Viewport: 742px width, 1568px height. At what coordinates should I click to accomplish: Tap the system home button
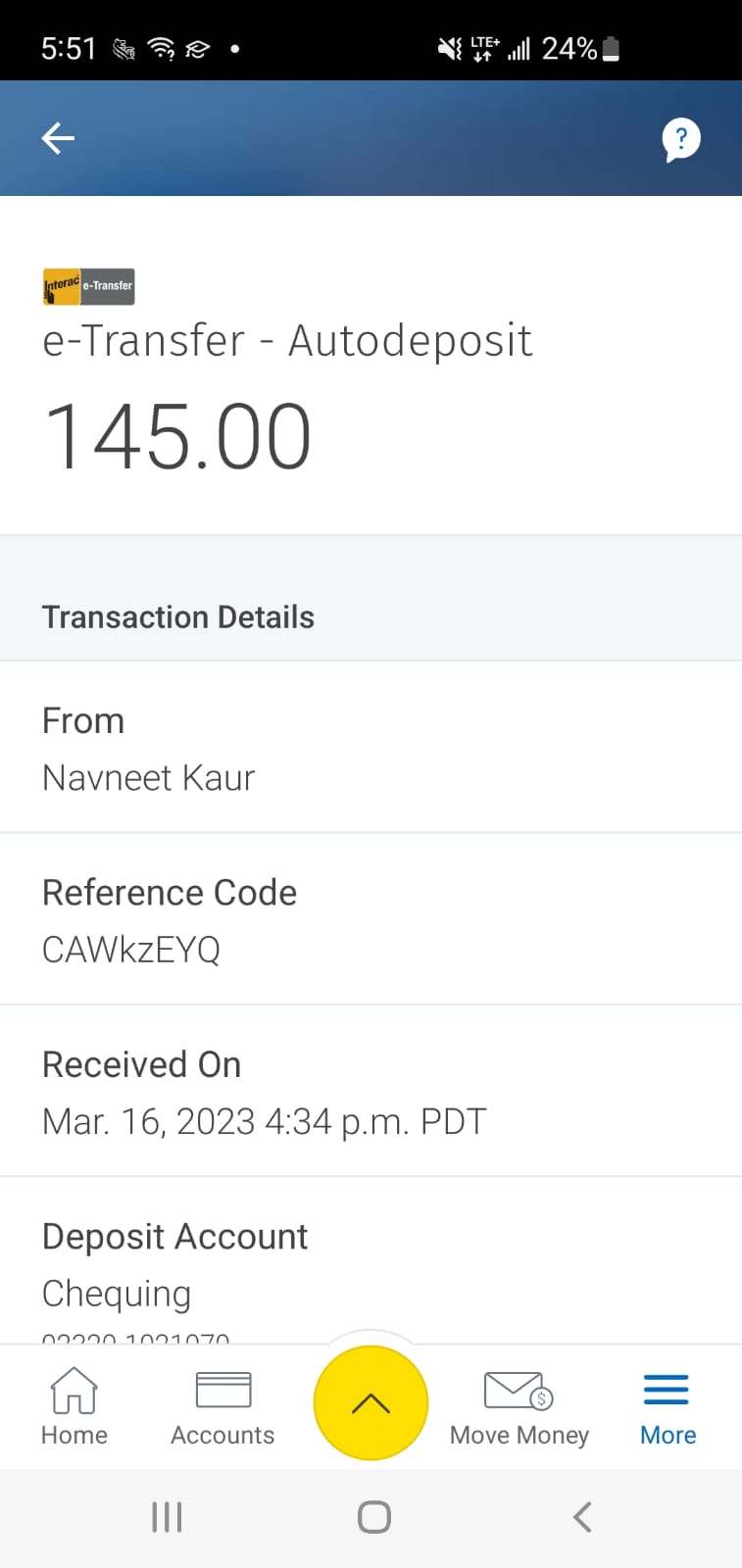tap(374, 1517)
